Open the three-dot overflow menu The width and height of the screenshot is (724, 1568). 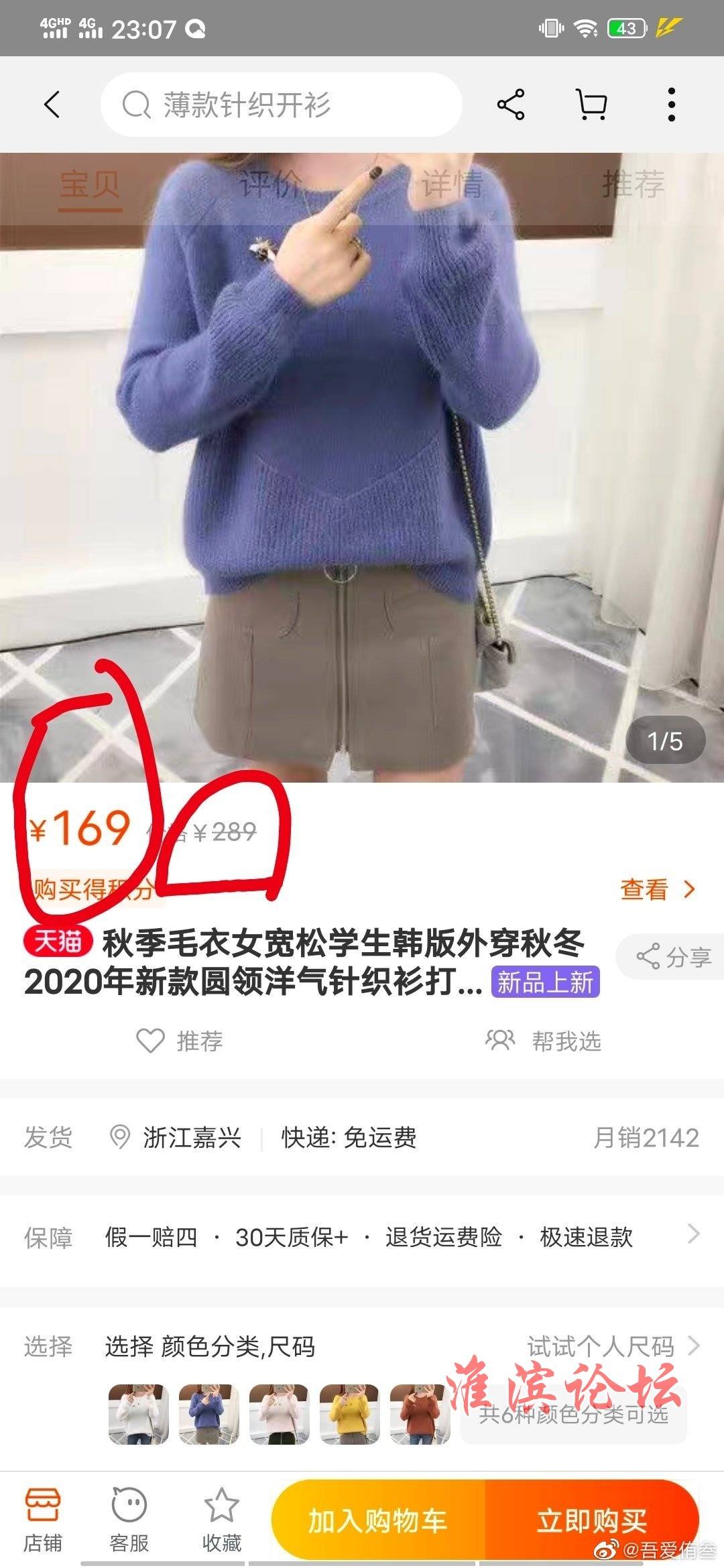[x=671, y=105]
